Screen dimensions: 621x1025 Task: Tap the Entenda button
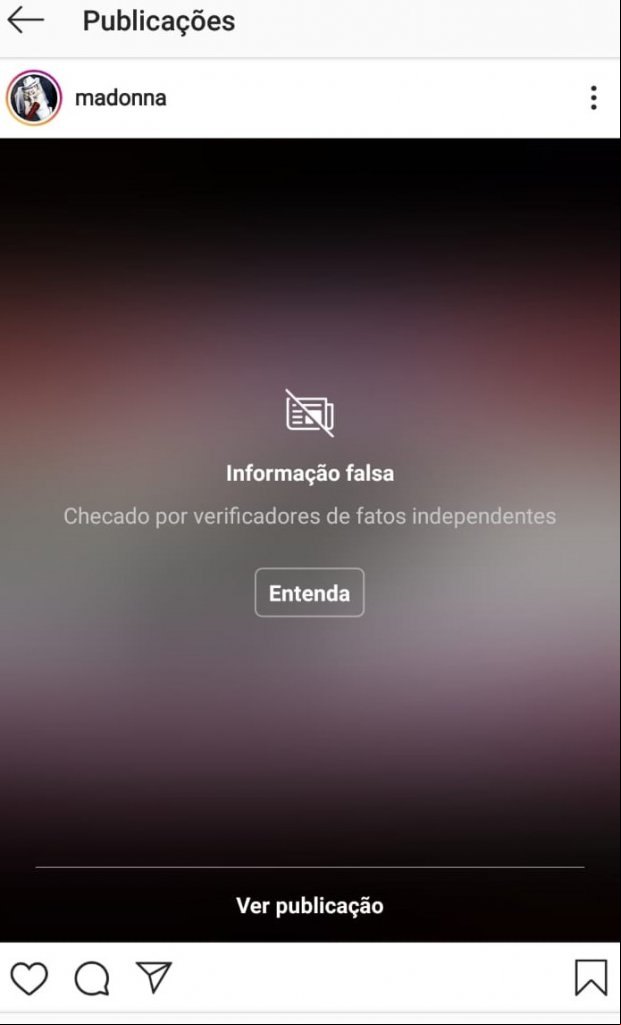[309, 593]
